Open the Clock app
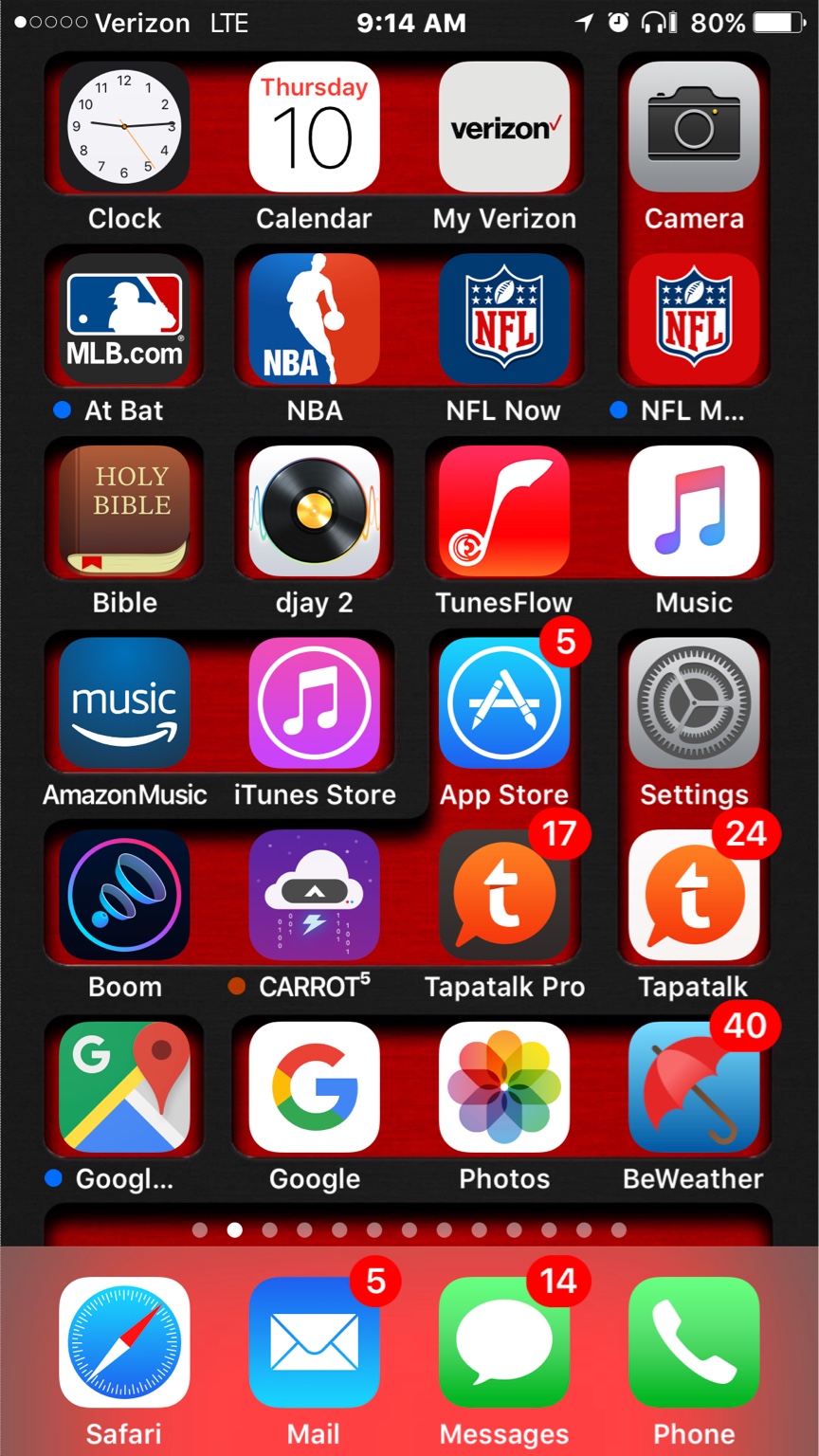The height and width of the screenshot is (1456, 819). click(x=124, y=127)
